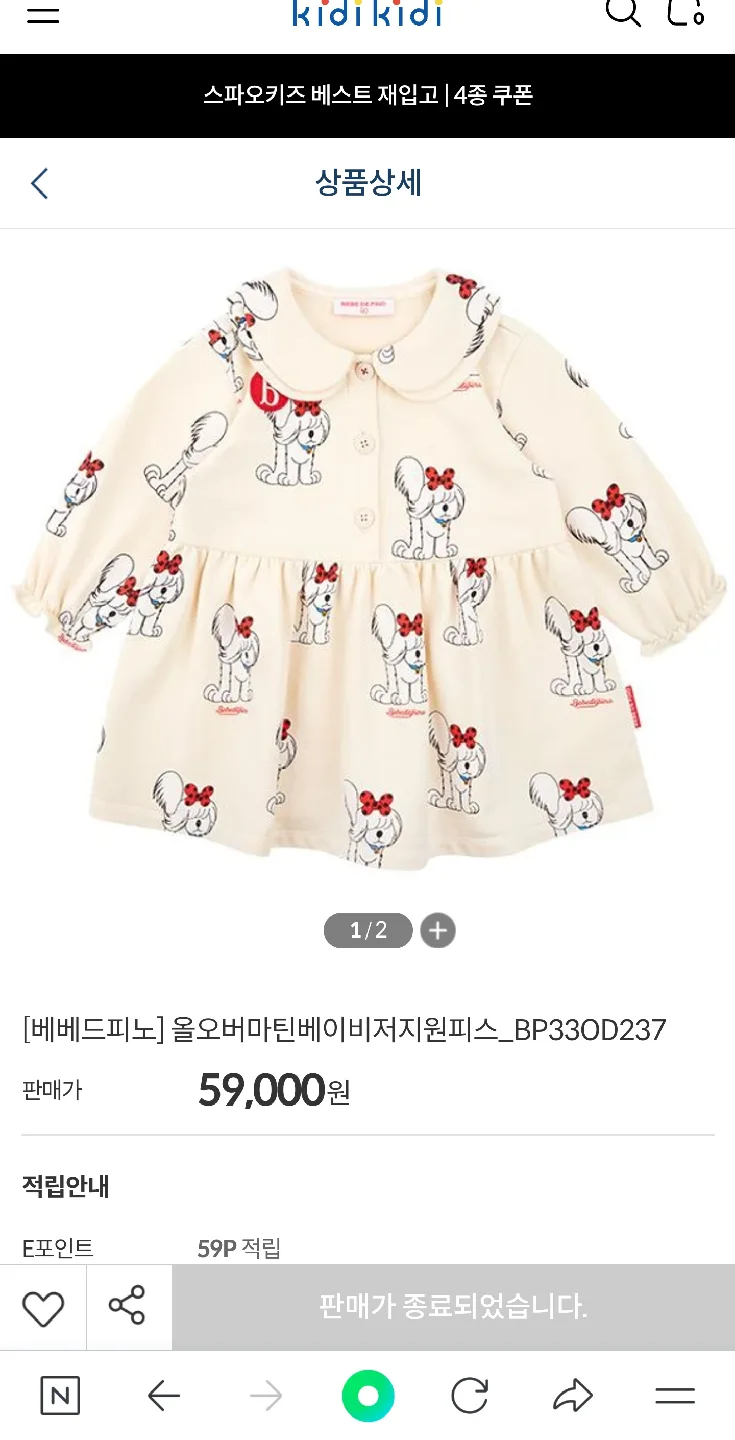Open the kidikidi home logo
This screenshot has width=735, height=1440.
tap(367, 13)
